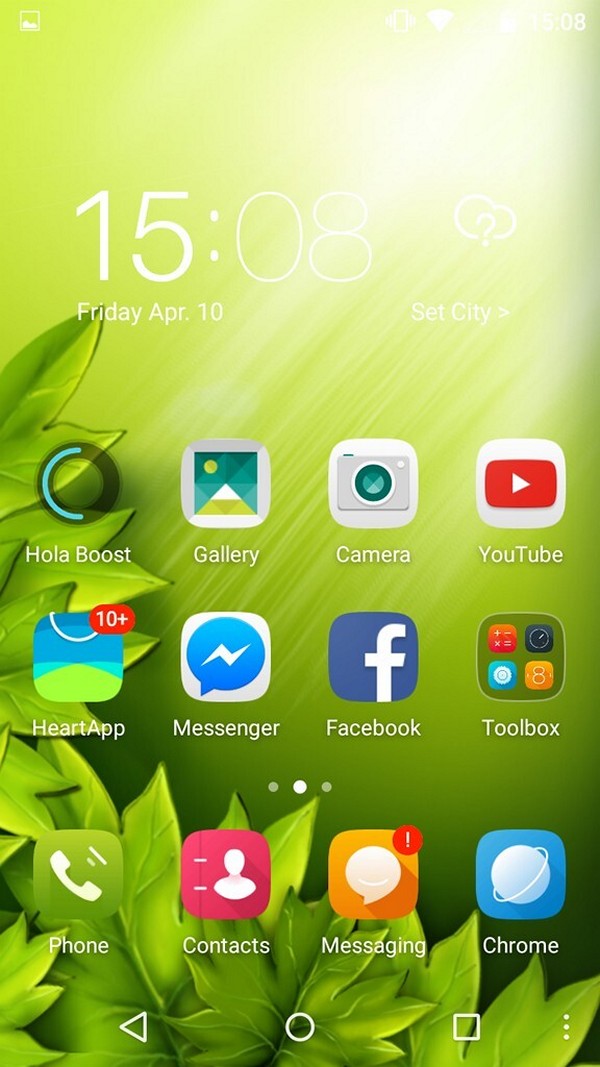Open the three-dot menu in the navigation bar

566,1027
